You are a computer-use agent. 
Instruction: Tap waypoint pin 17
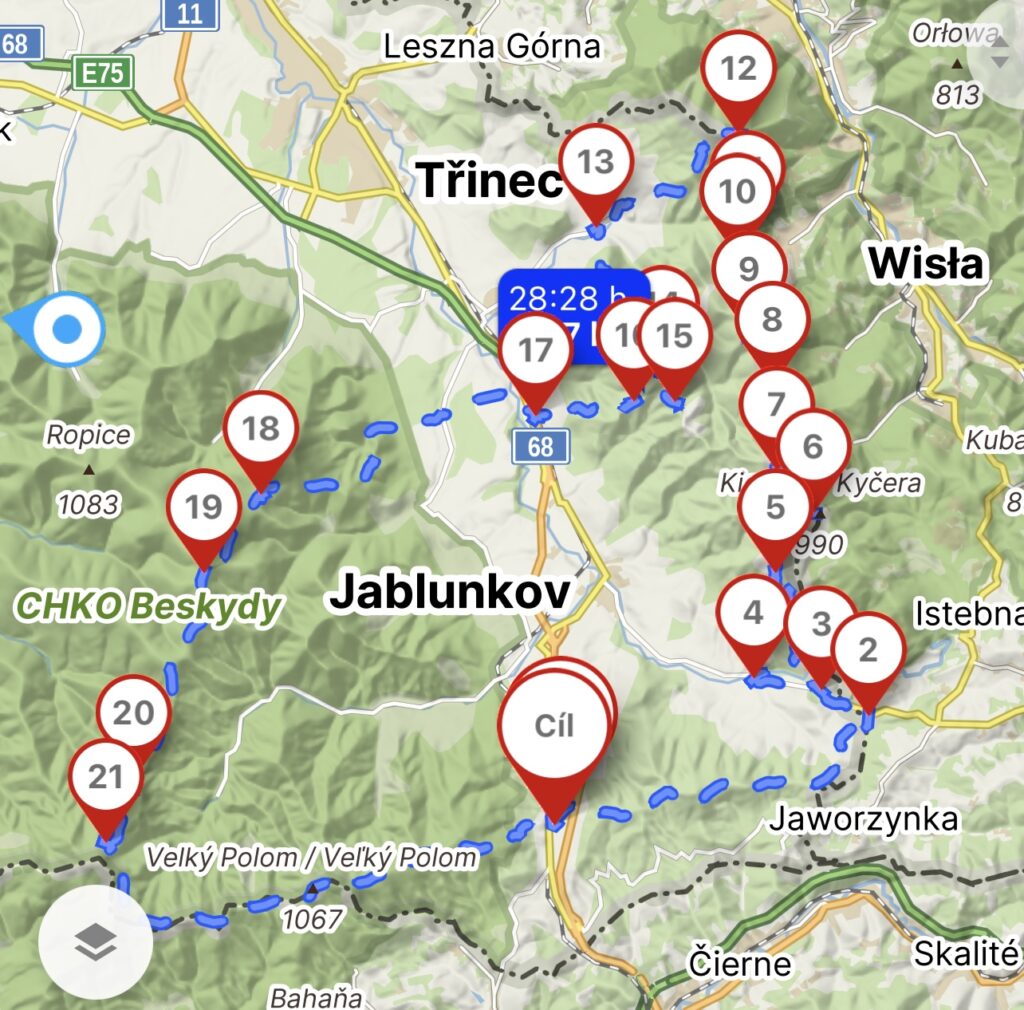click(x=536, y=350)
